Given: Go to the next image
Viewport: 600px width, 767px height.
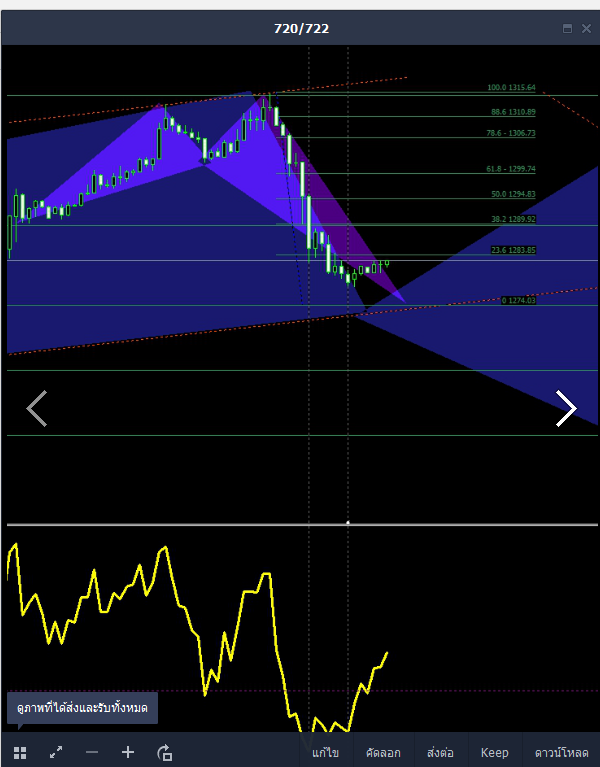Looking at the screenshot, I should coord(565,408).
